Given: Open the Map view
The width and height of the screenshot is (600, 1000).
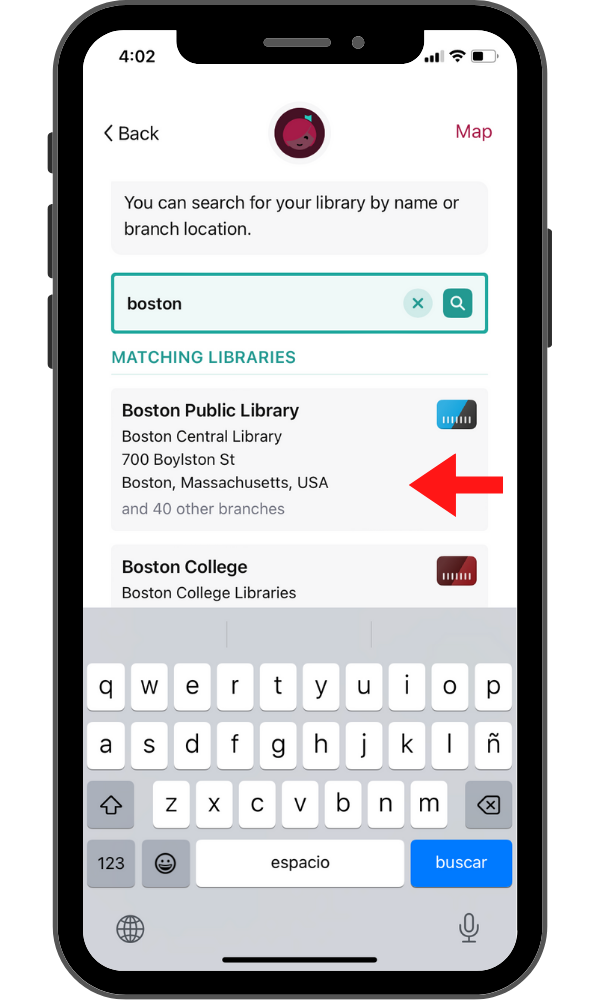Looking at the screenshot, I should tap(473, 132).
